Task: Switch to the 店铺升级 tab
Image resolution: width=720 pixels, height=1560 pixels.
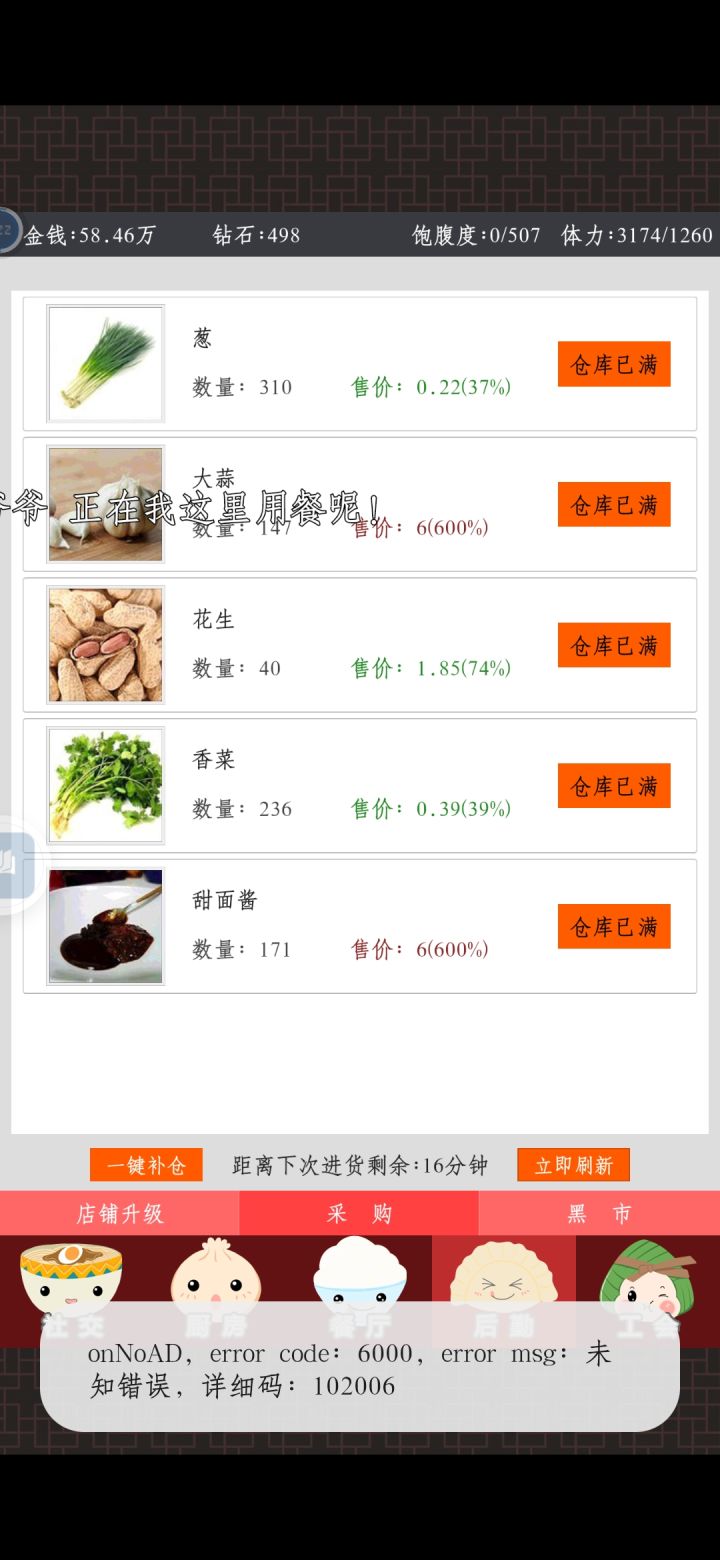Action: 120,1213
